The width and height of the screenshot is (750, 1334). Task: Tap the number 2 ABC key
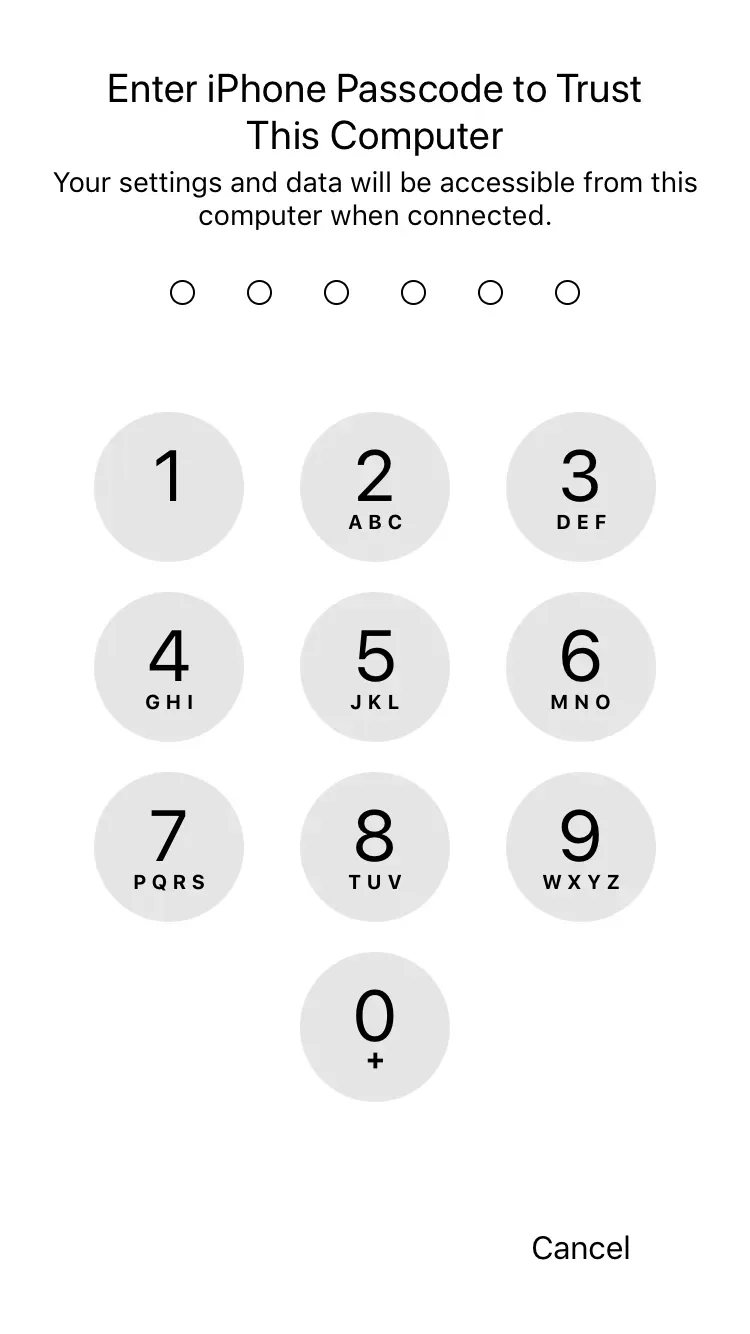coord(375,486)
